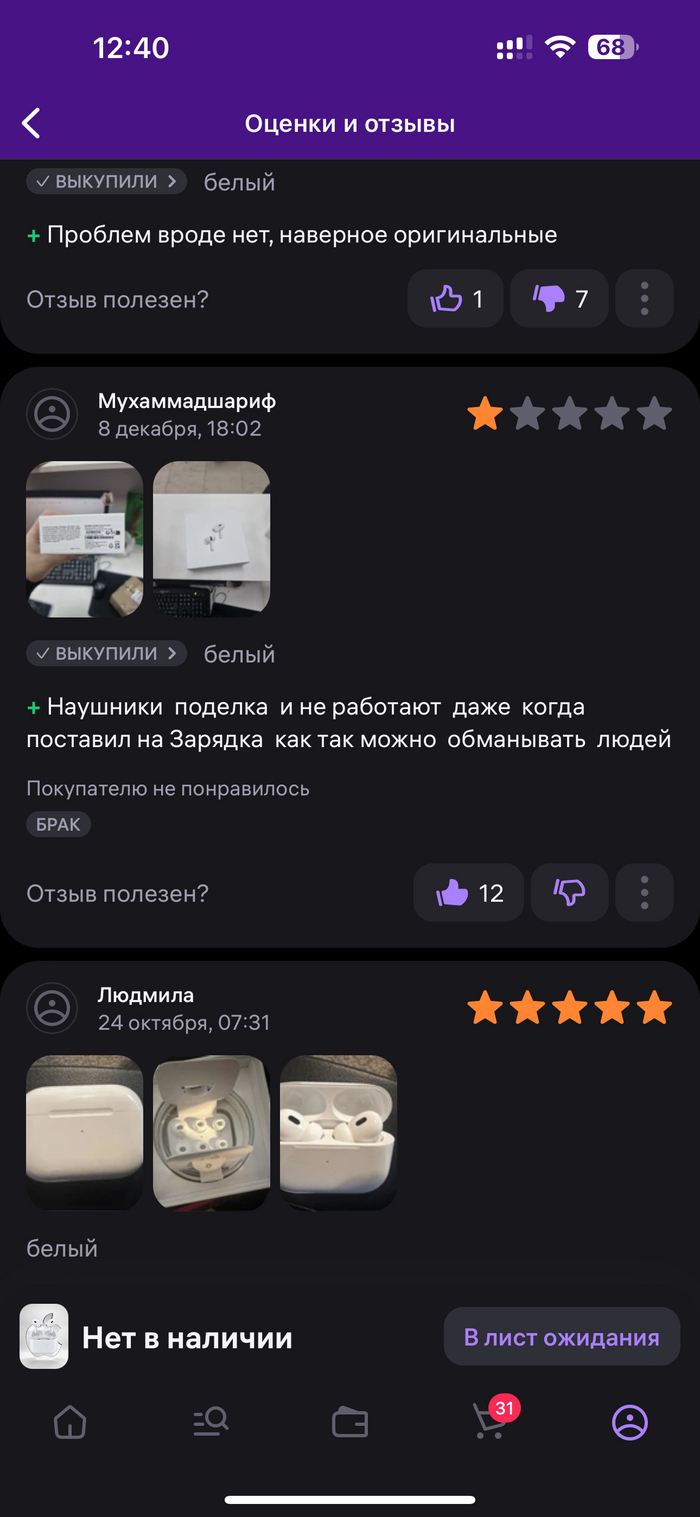700x1517 pixels.
Task: Go back from Оценки и отзывы
Action: (32, 124)
